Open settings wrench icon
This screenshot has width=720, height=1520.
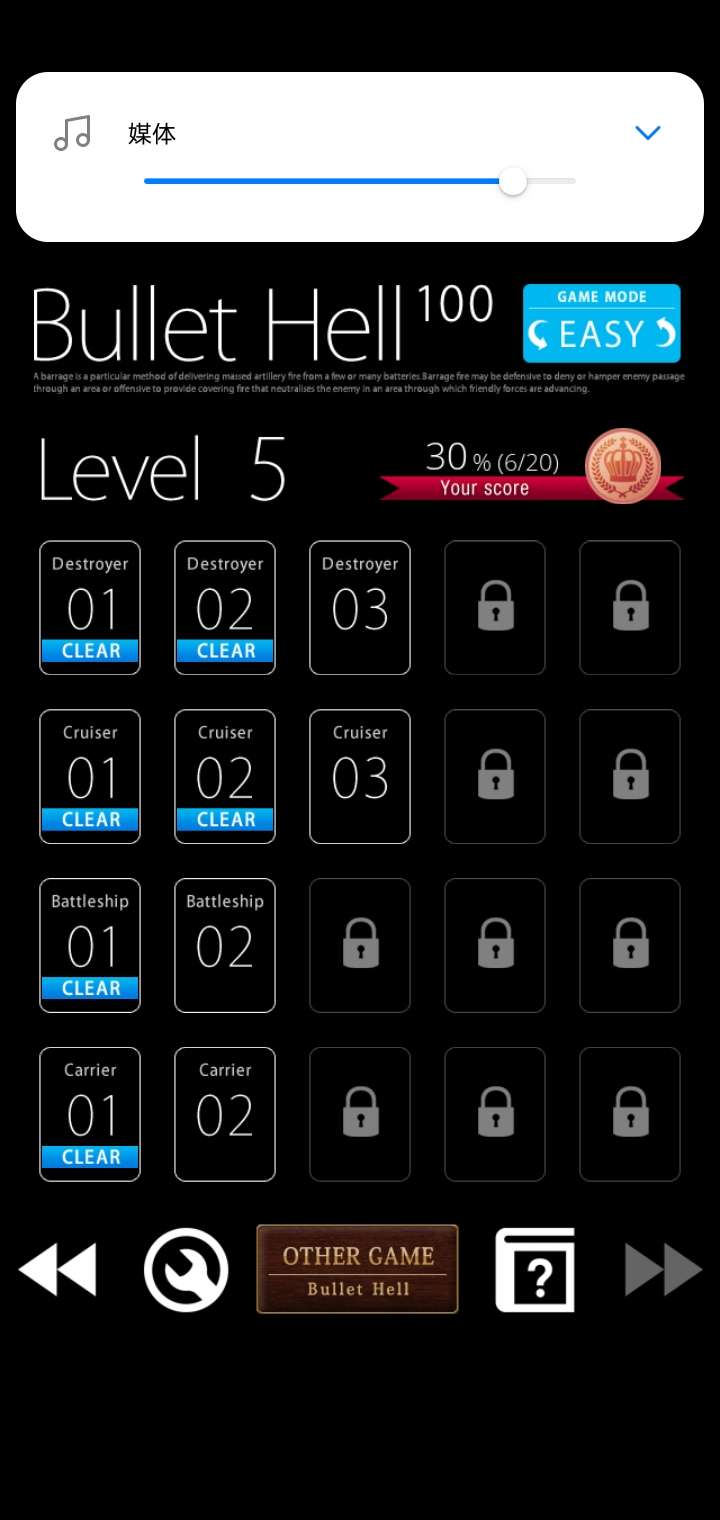186,1270
